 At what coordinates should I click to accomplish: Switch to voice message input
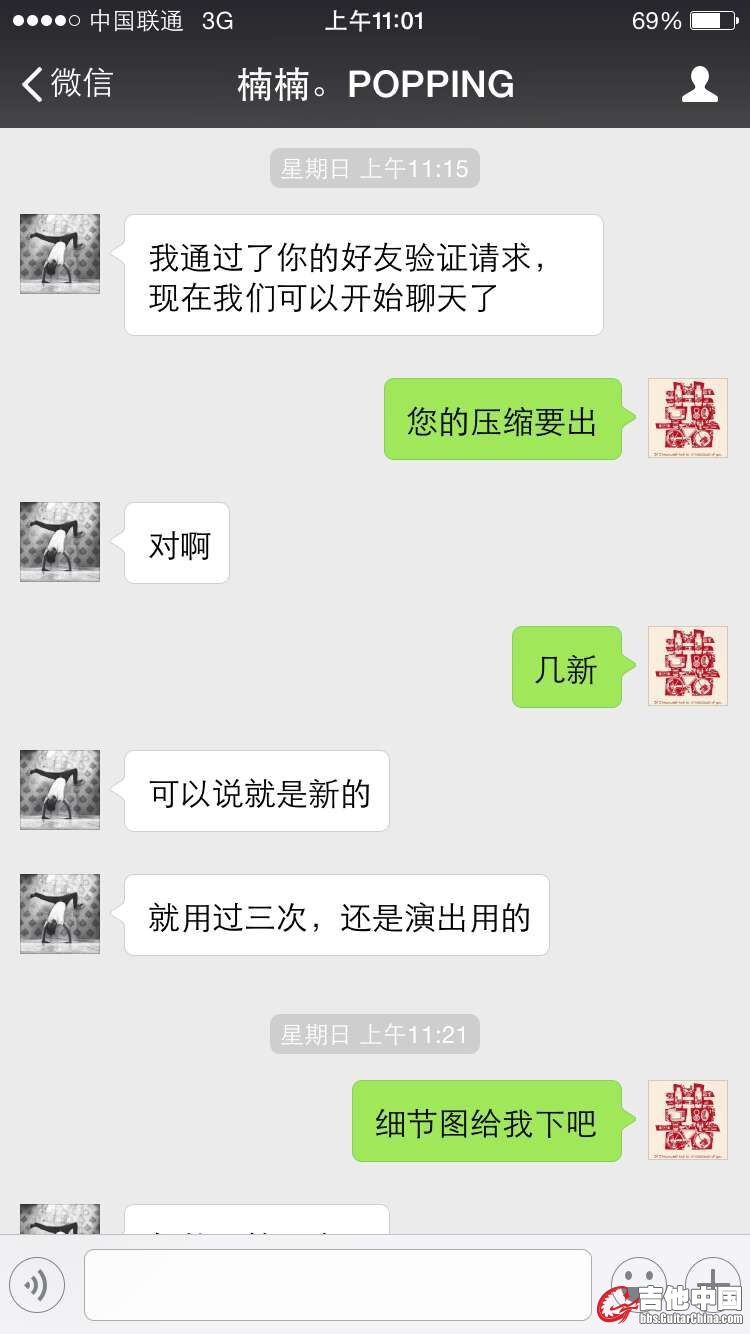coord(37,1284)
